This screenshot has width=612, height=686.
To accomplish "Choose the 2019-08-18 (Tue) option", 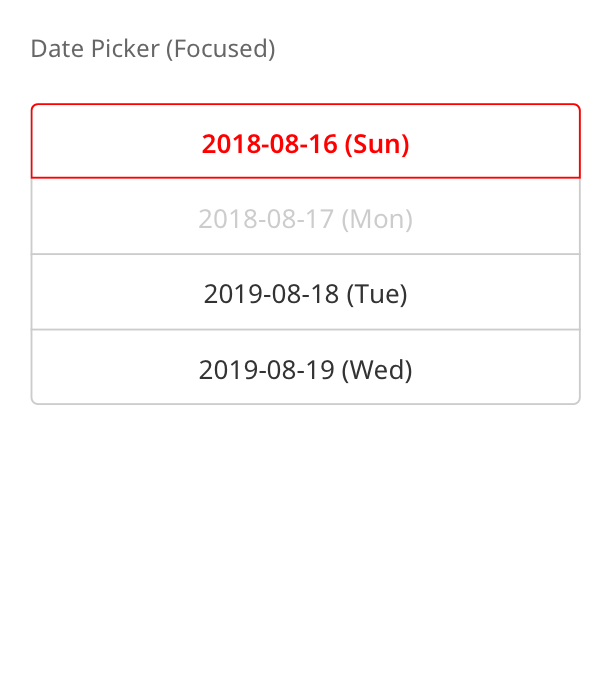I will pyautogui.click(x=305, y=294).
